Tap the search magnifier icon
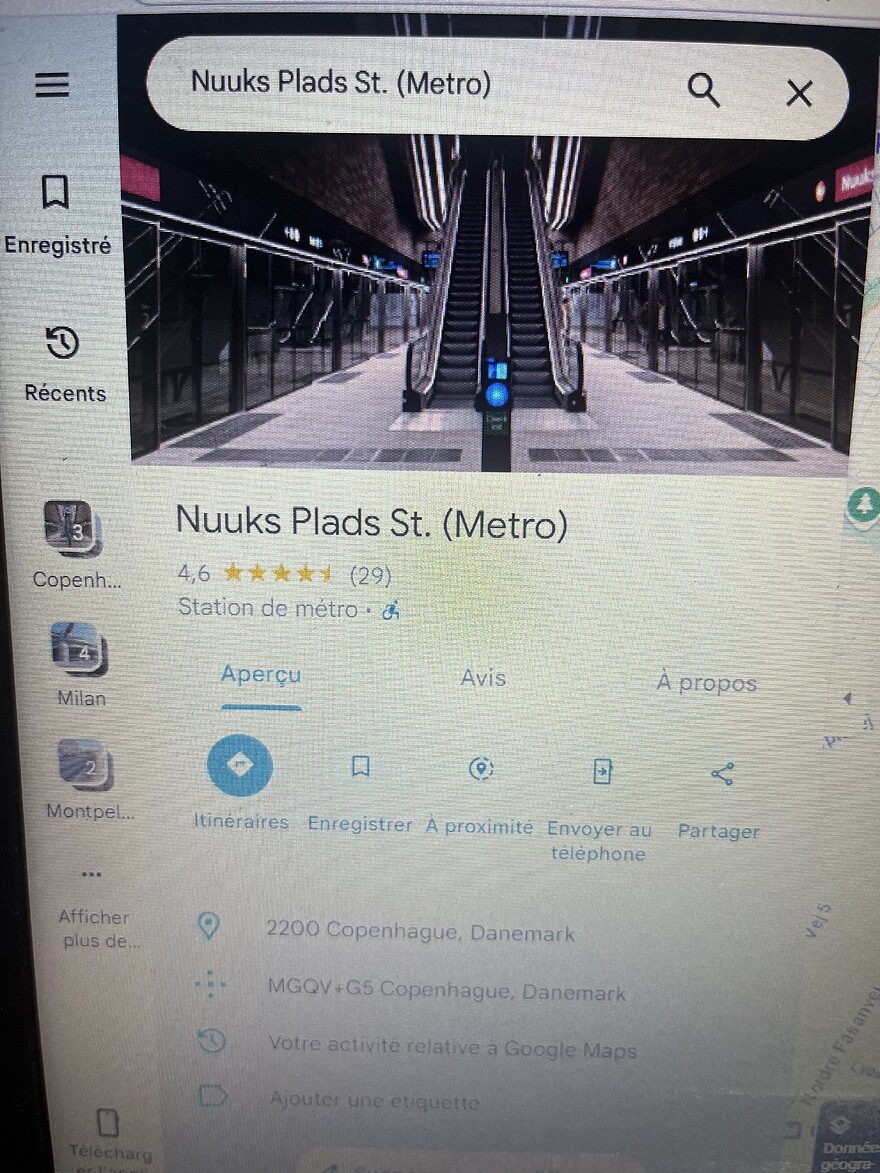This screenshot has width=880, height=1173. point(704,91)
